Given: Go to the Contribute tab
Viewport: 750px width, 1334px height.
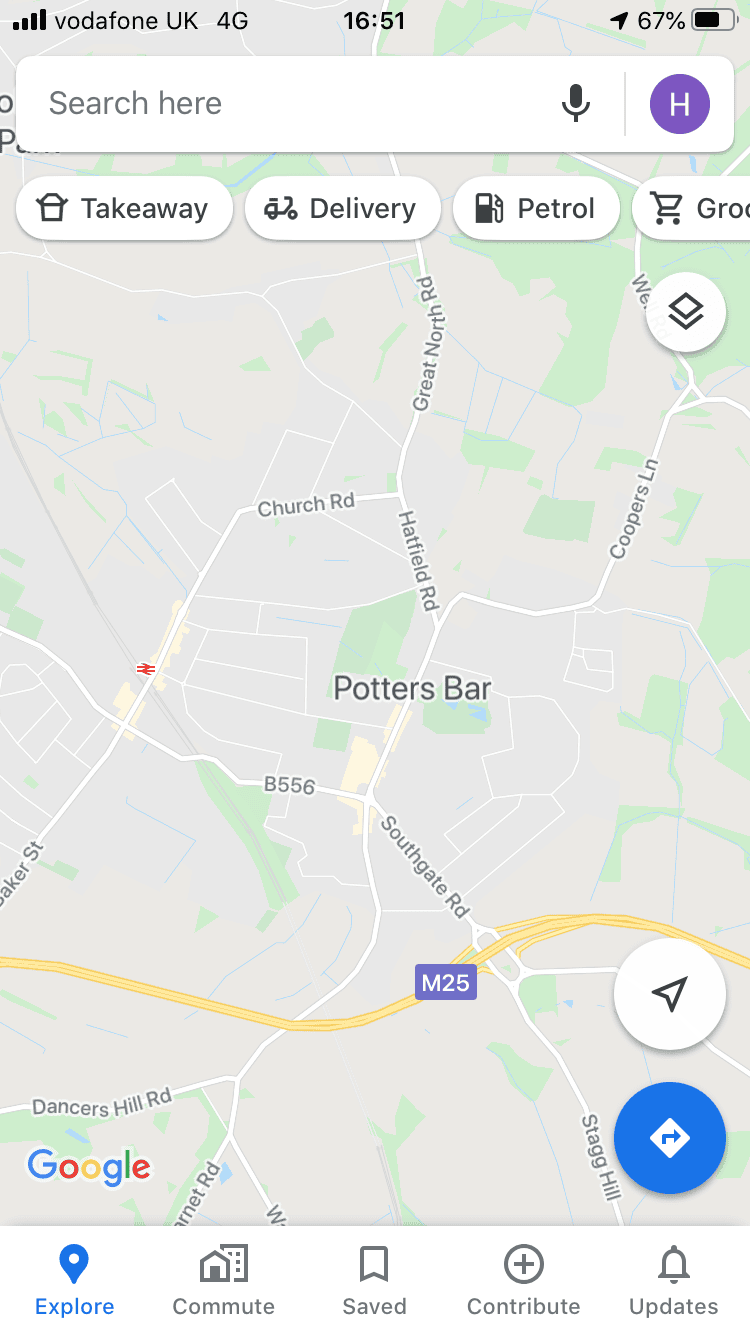Looking at the screenshot, I should (x=524, y=1280).
